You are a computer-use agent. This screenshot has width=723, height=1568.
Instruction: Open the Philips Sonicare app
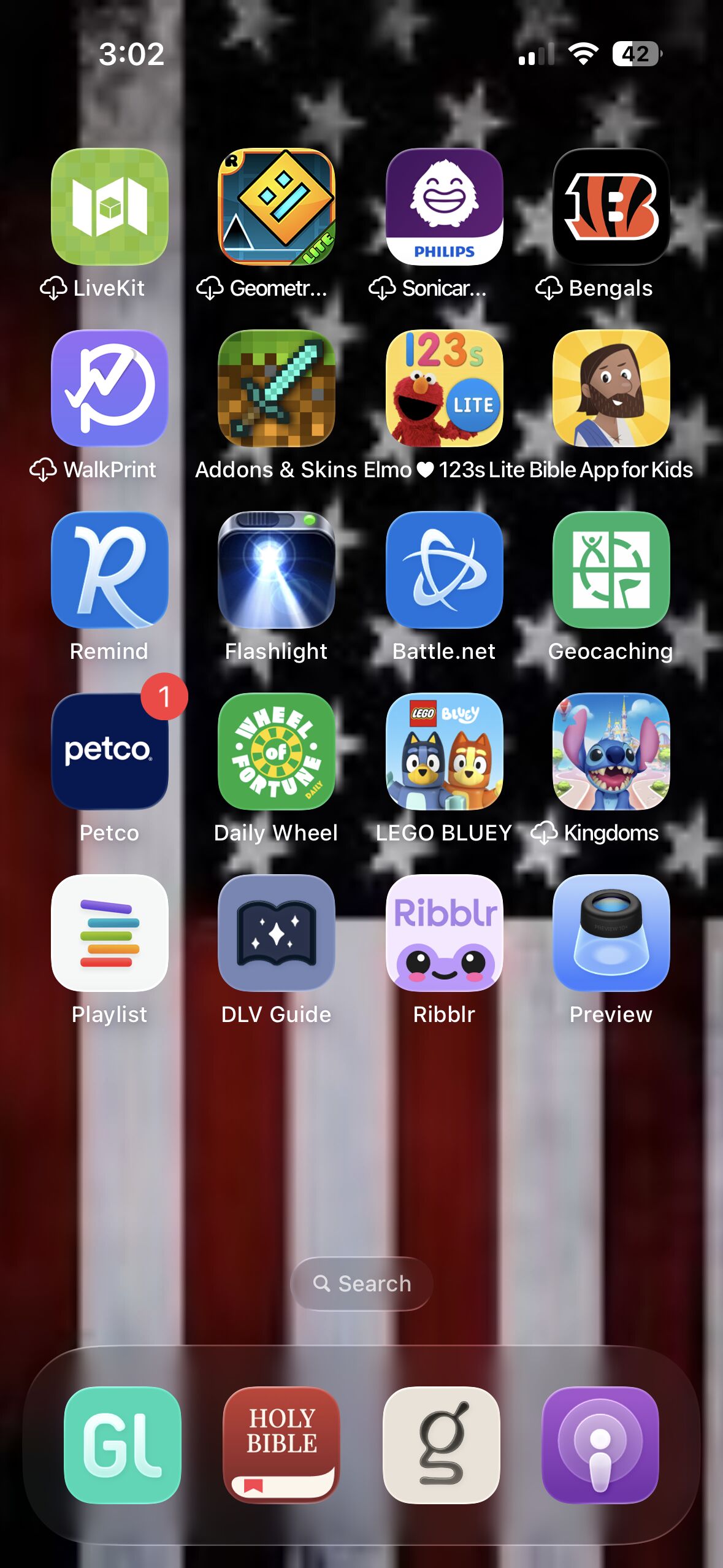click(x=444, y=207)
